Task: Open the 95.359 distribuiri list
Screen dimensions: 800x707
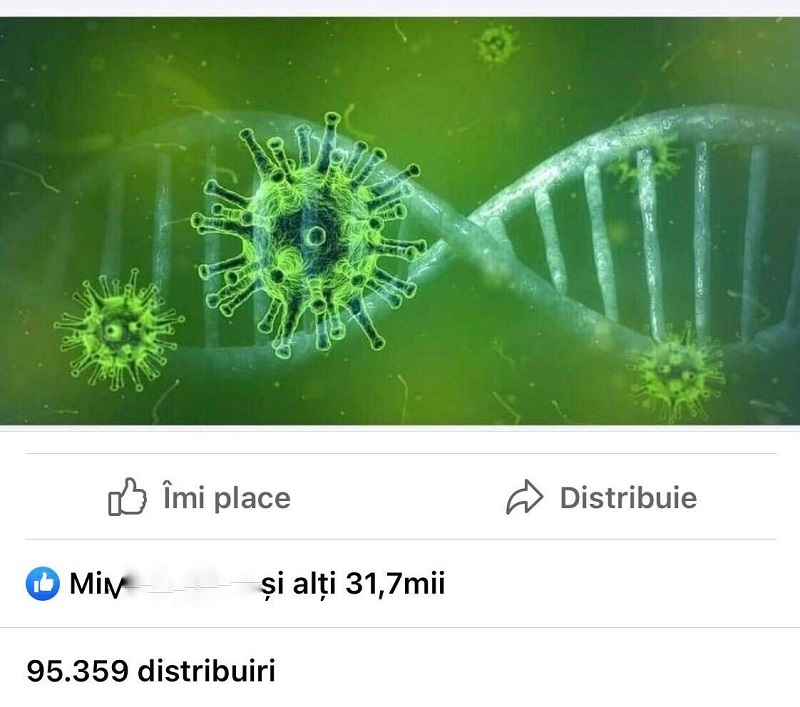Action: (x=151, y=669)
